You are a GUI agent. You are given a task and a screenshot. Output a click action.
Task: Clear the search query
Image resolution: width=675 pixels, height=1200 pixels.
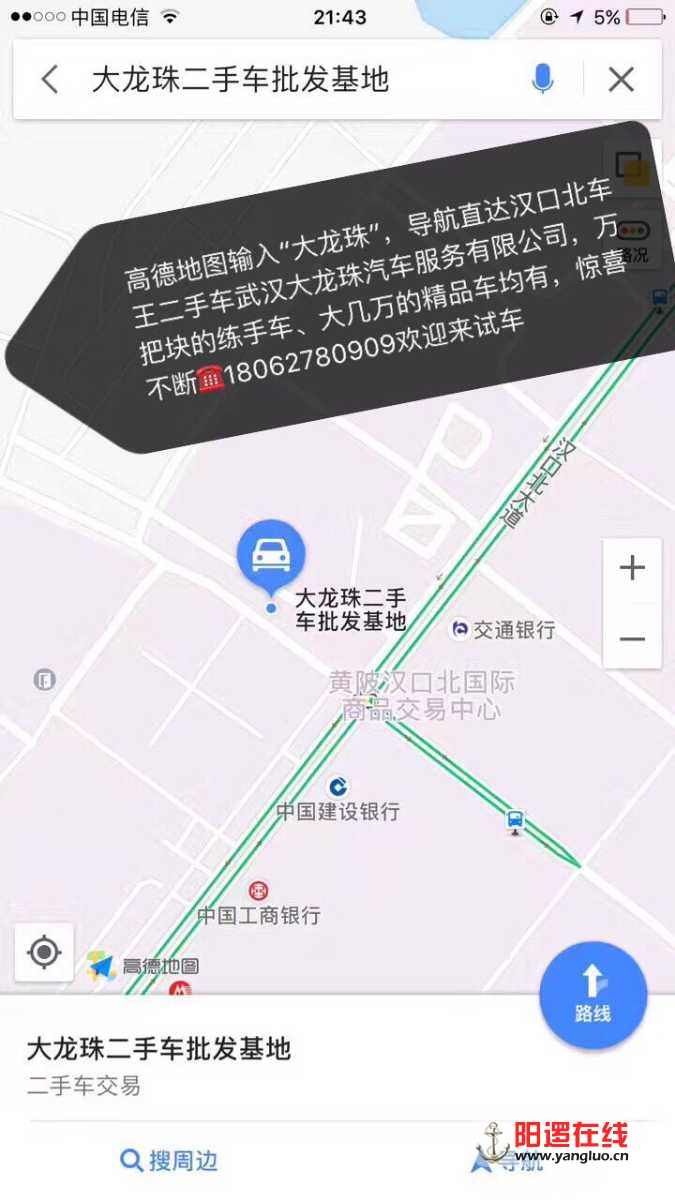tap(621, 79)
